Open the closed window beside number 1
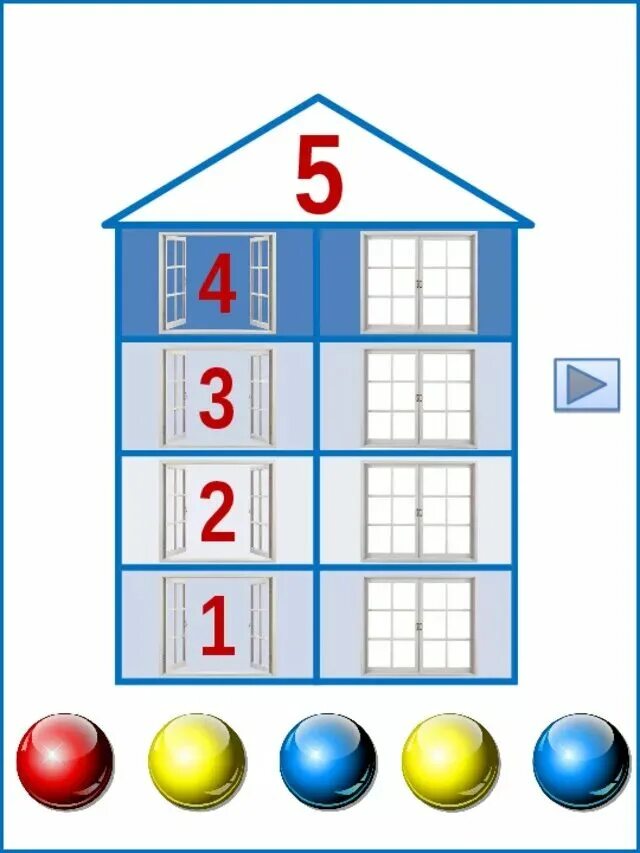This screenshot has width=640, height=853. coord(418,625)
